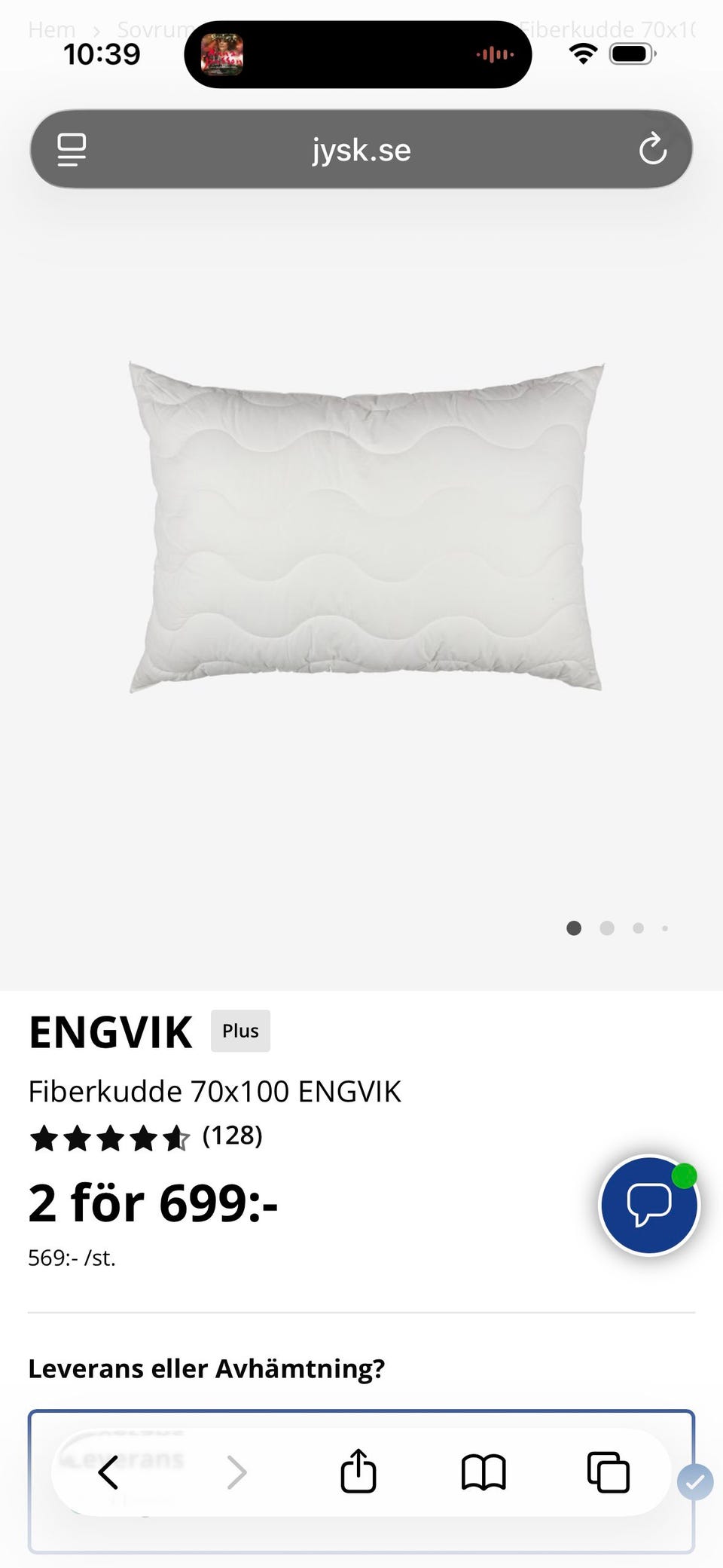Viewport: 723px width, 1568px height.
Task: Reload the jysk.se page
Action: [x=652, y=149]
